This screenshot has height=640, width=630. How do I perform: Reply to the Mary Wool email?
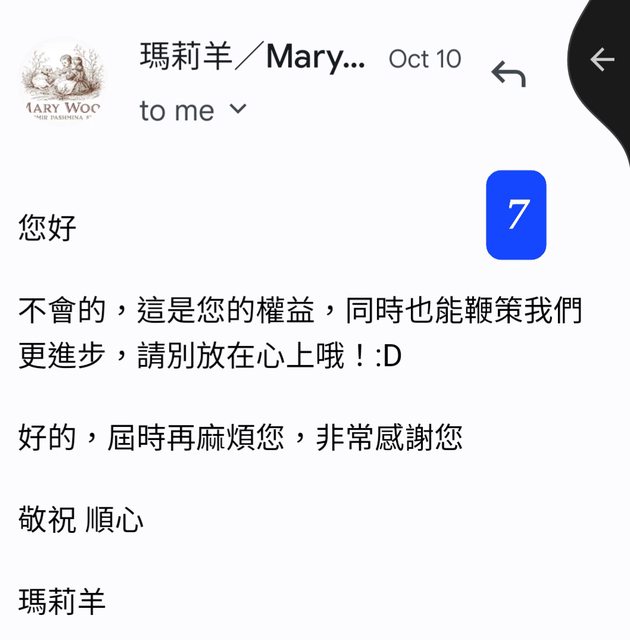point(508,74)
